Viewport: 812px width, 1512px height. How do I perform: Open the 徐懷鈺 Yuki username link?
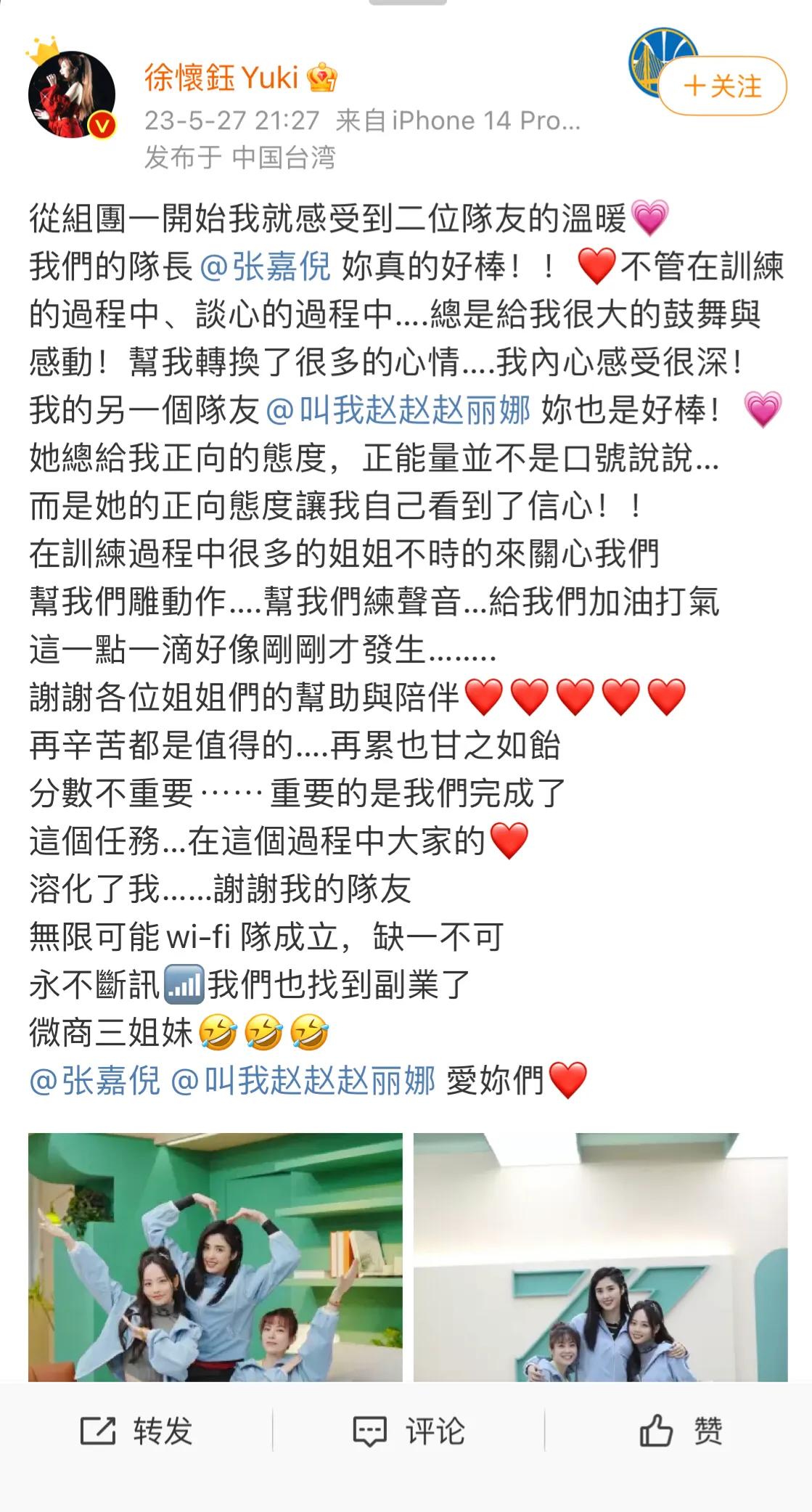(x=221, y=78)
